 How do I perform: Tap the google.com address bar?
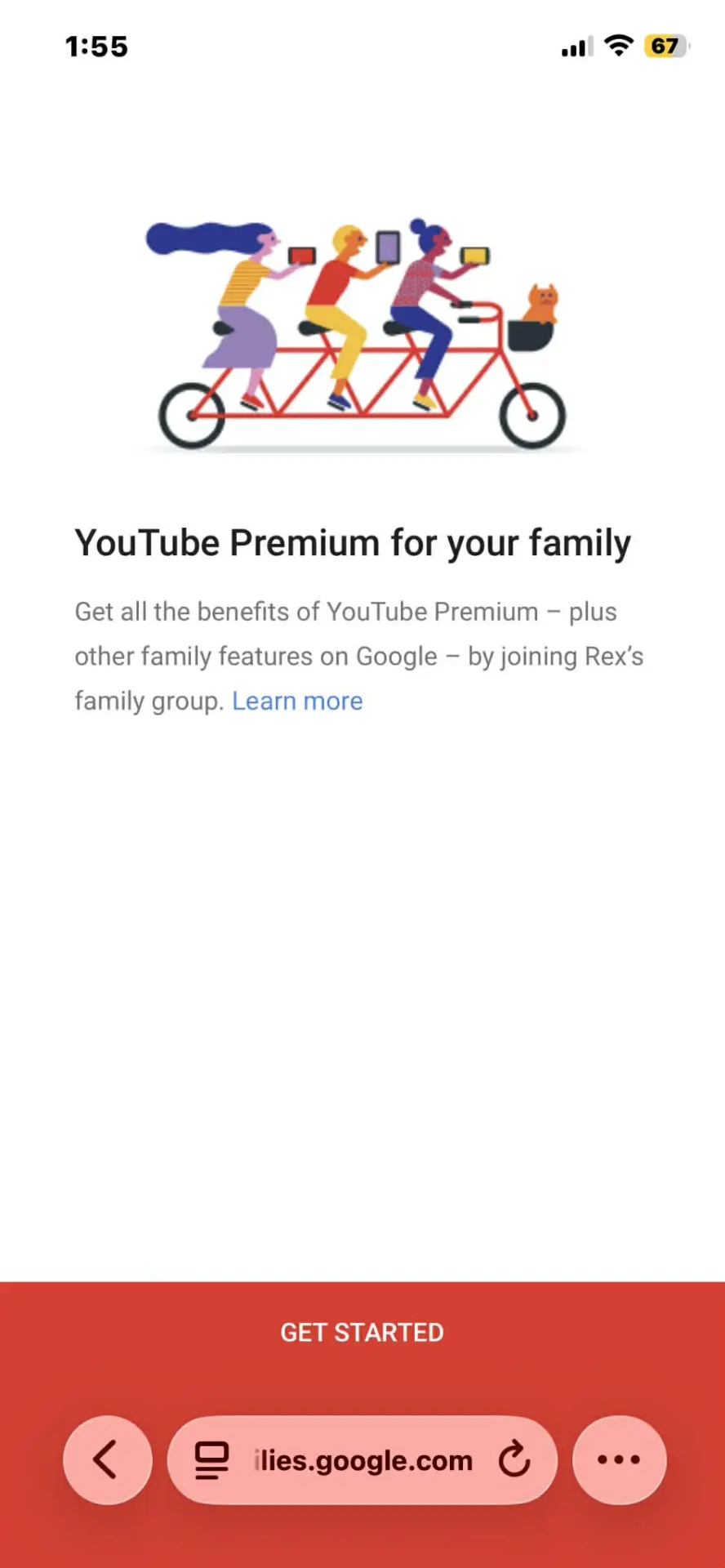click(x=362, y=1459)
